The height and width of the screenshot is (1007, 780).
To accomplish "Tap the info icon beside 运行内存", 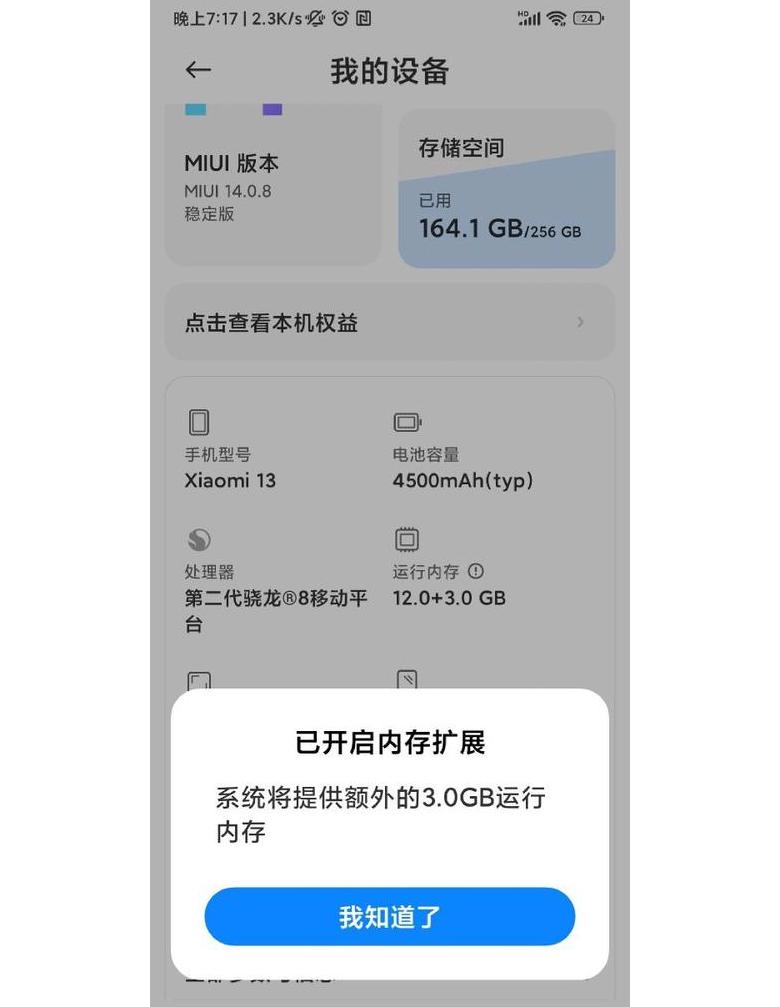I will tap(476, 571).
